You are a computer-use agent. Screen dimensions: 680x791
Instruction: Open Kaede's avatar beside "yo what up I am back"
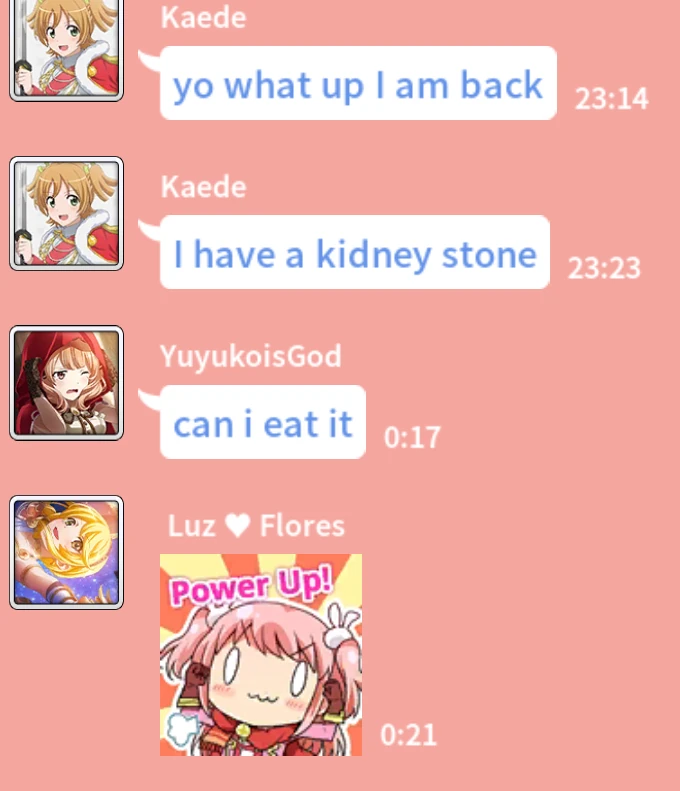66,48
